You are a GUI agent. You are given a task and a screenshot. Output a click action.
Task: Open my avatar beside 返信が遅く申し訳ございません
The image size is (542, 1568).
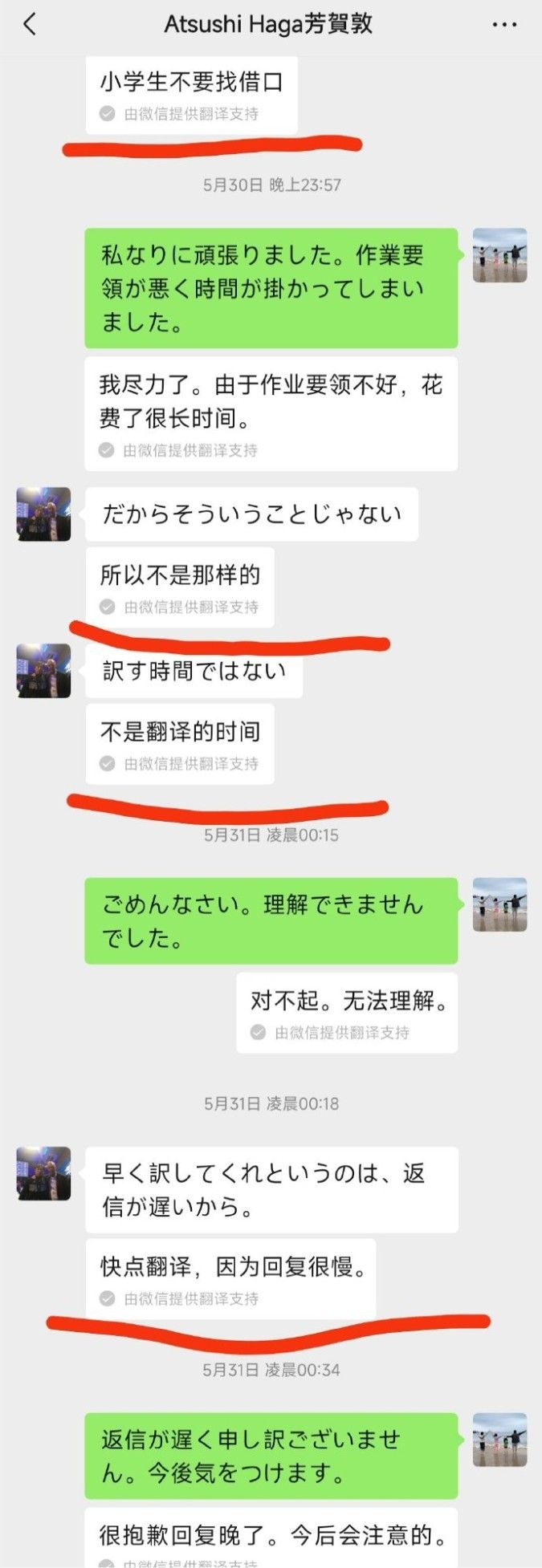pyautogui.click(x=499, y=1440)
